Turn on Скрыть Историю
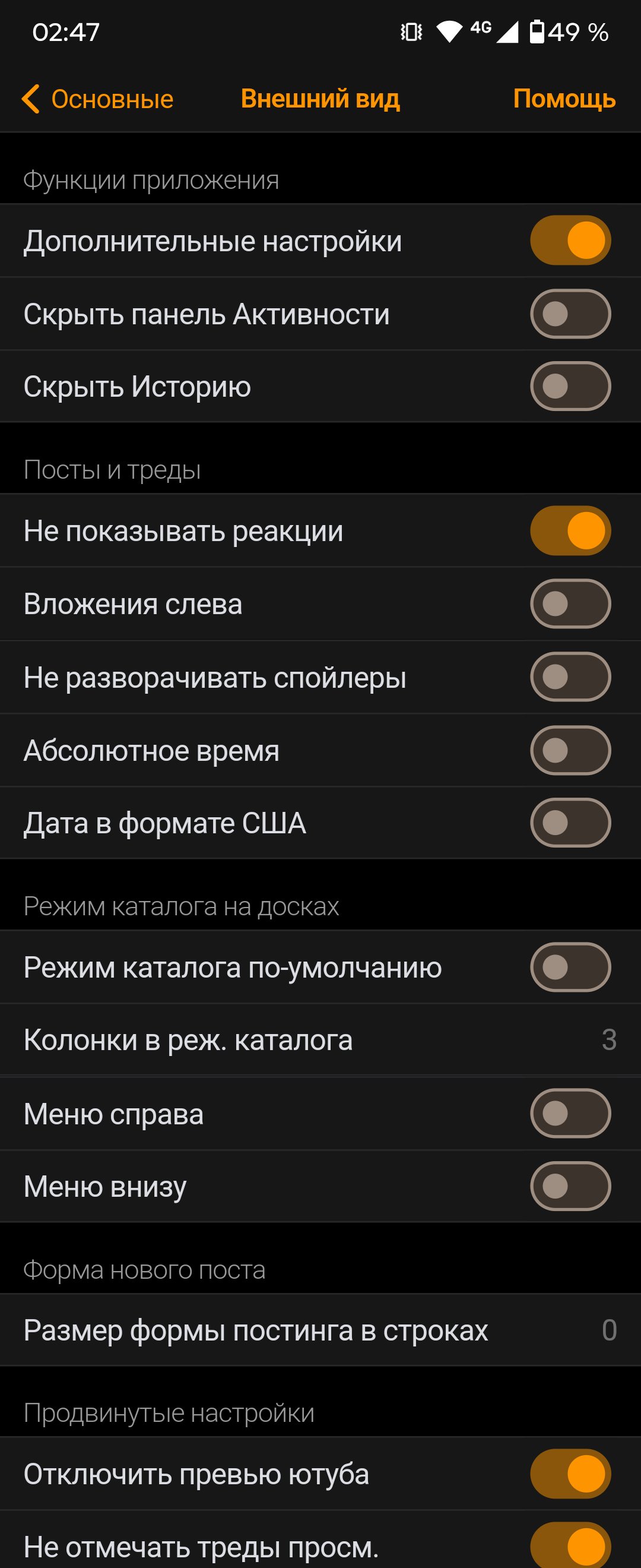The image size is (641, 1568). [x=570, y=386]
